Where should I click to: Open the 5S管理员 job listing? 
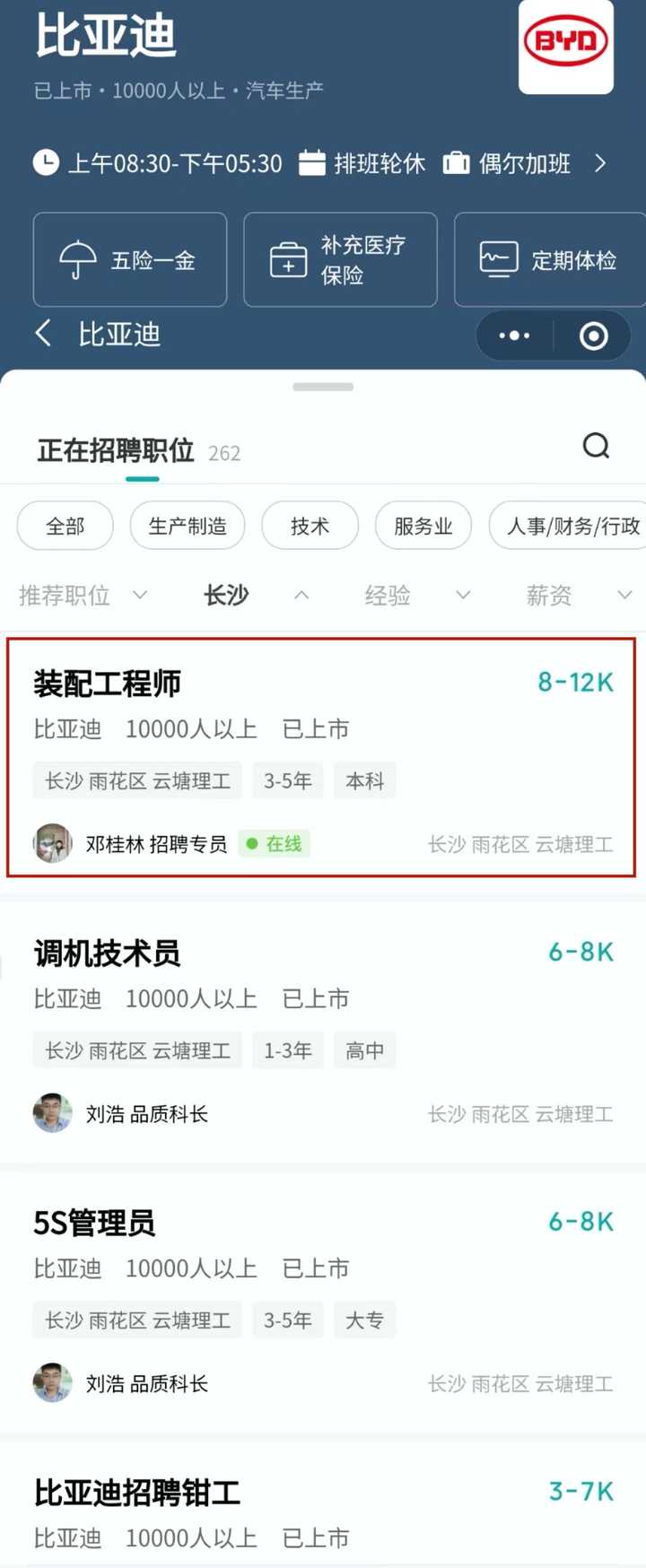coord(321,1300)
